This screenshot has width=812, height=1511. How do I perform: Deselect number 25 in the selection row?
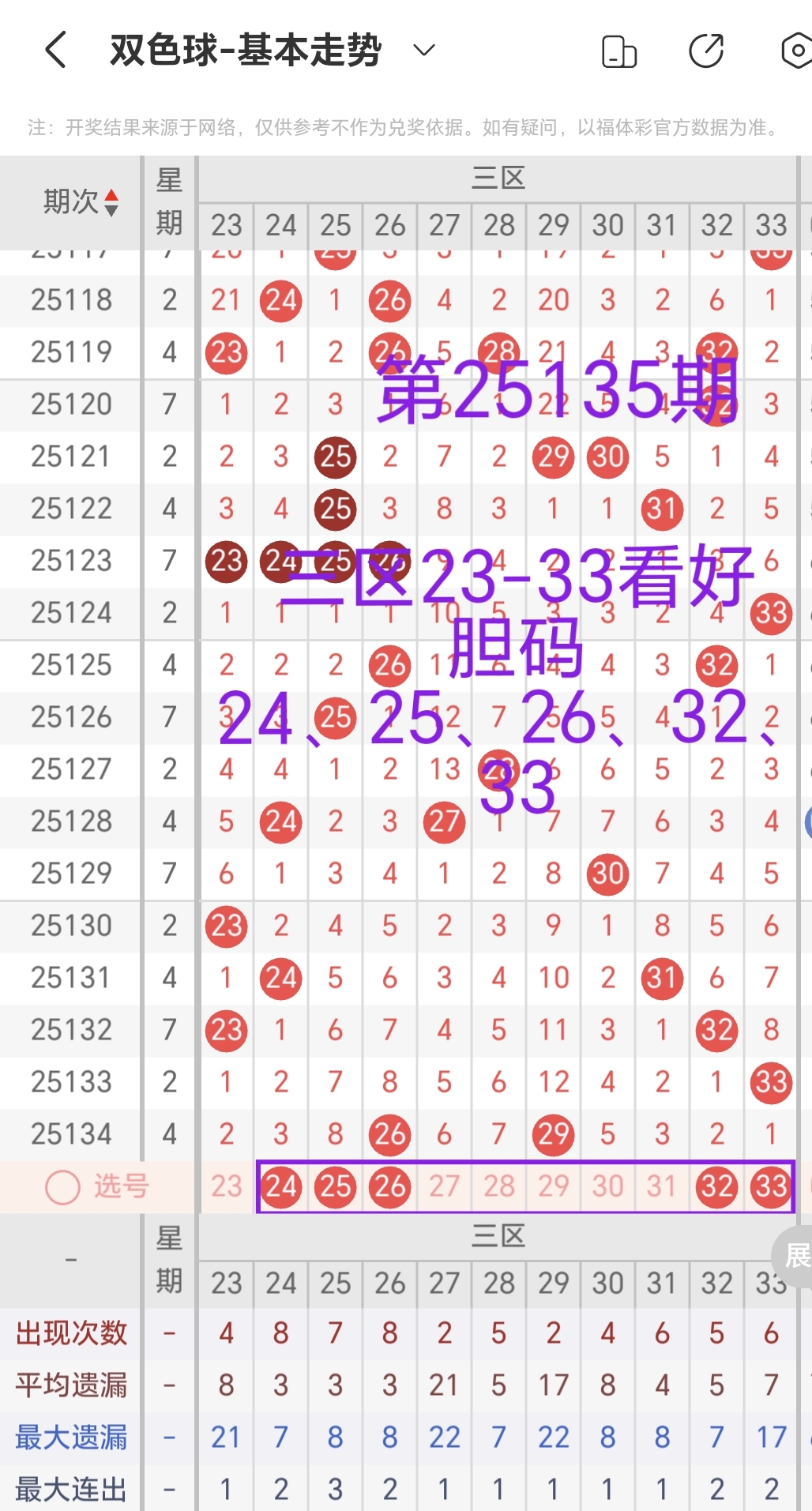[335, 1186]
